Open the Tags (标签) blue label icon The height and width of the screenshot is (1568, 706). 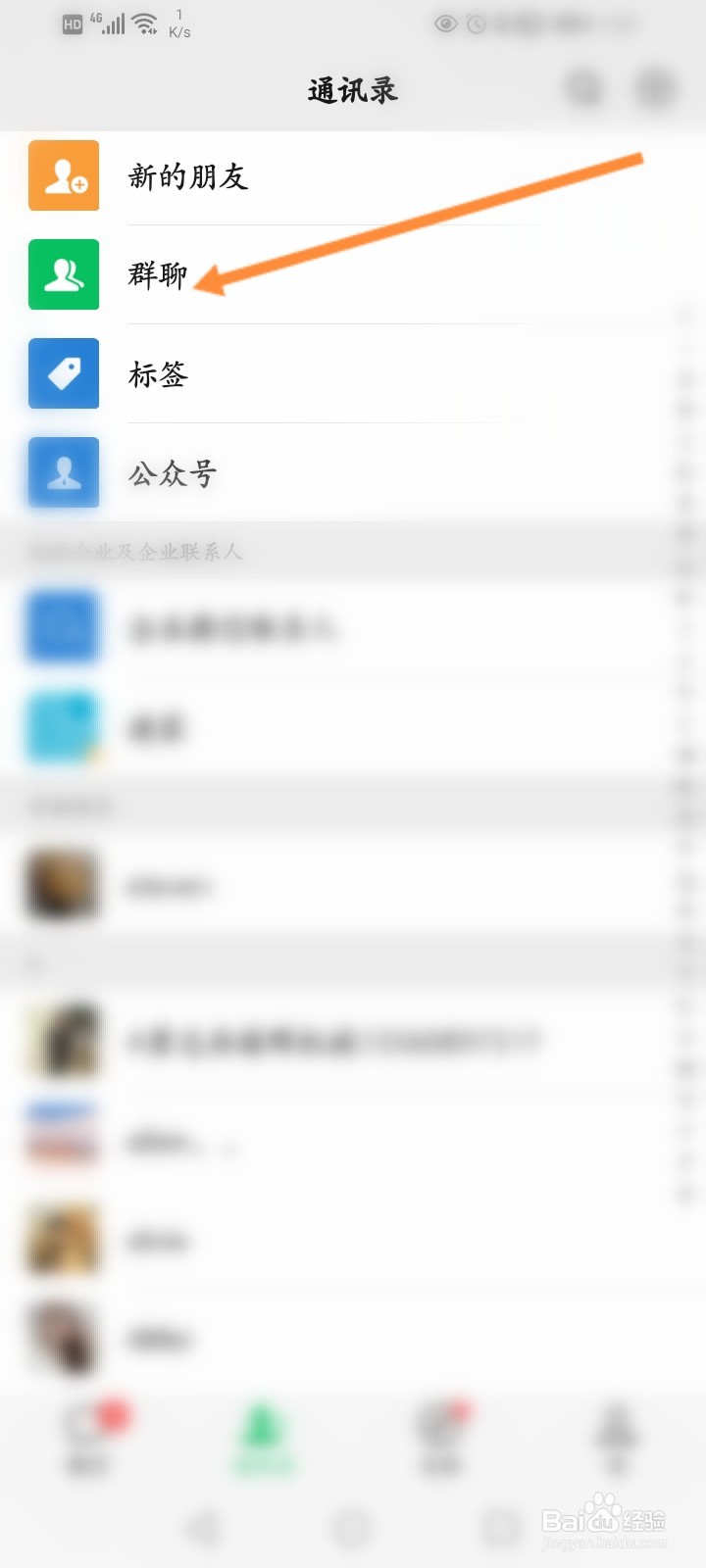click(63, 373)
